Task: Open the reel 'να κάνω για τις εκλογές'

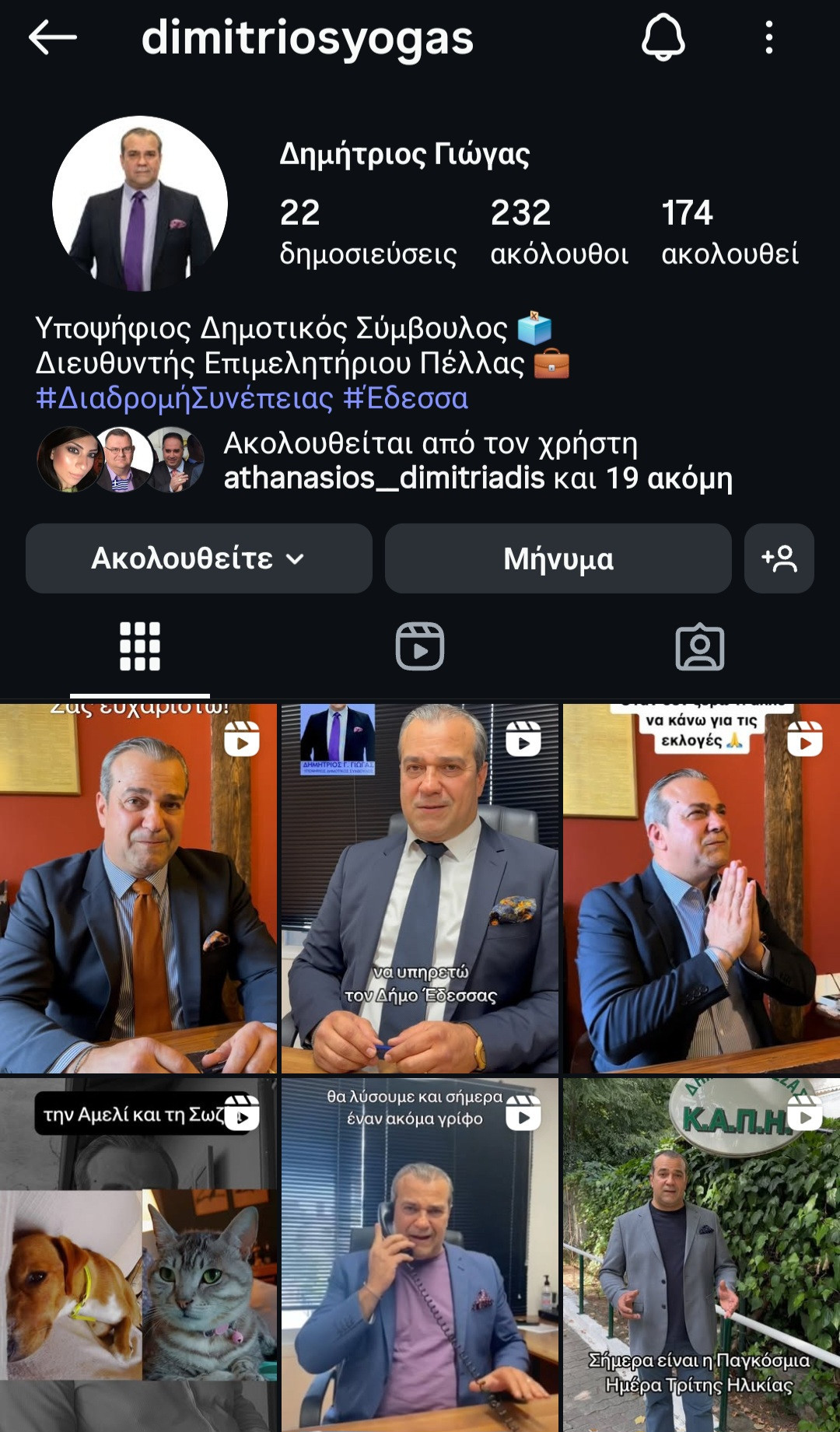Action: (701, 888)
